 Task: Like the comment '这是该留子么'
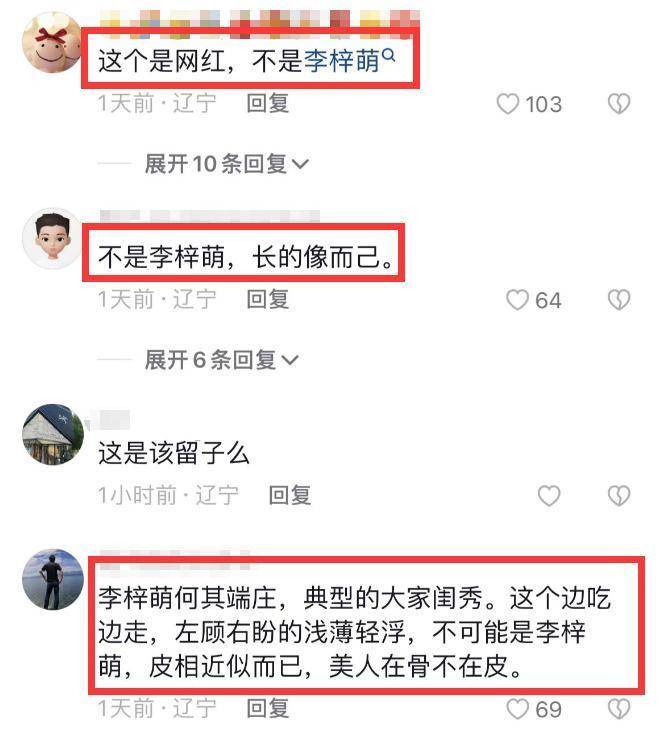(x=549, y=495)
